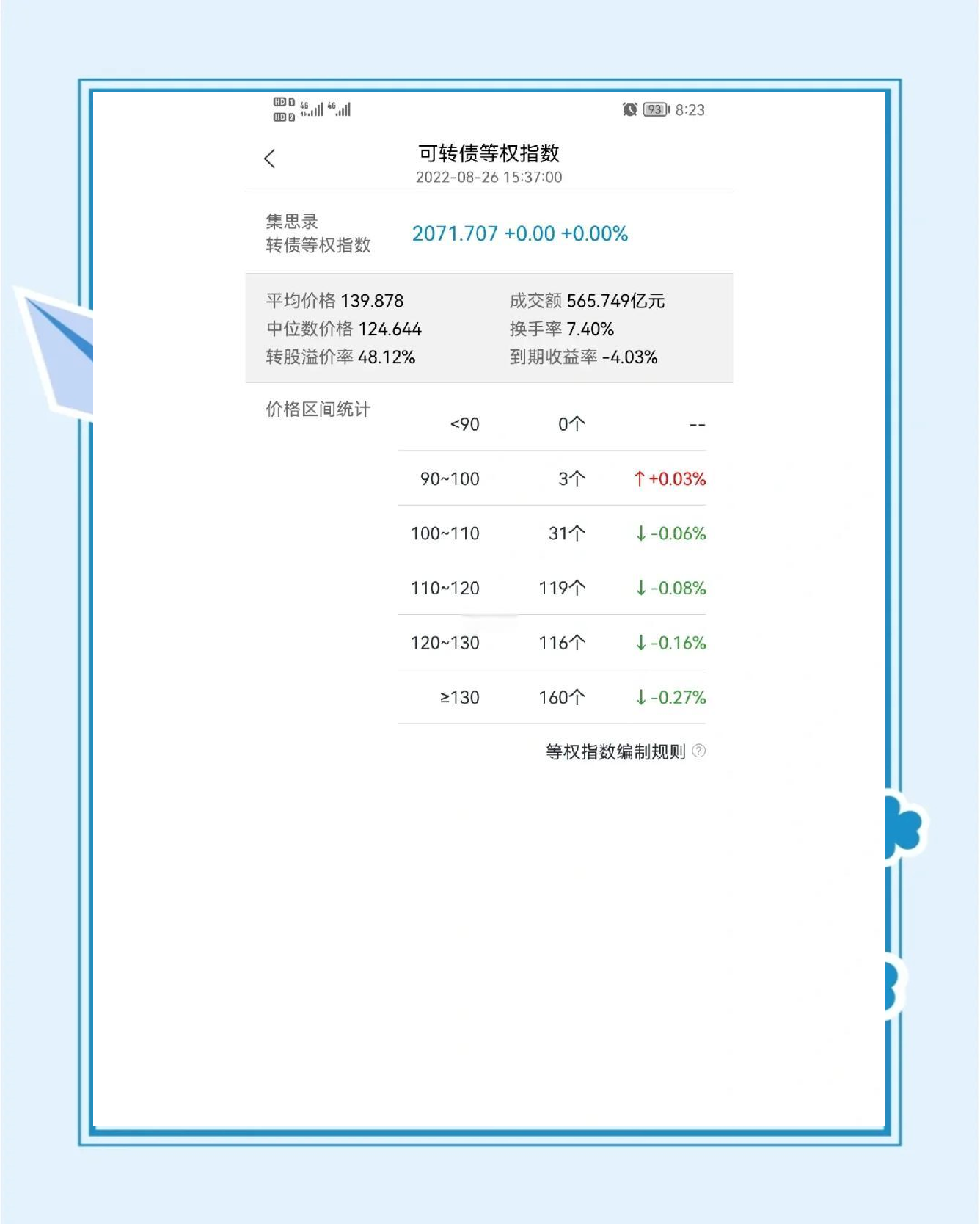Open the 等权指数编制规则 link

point(615,751)
